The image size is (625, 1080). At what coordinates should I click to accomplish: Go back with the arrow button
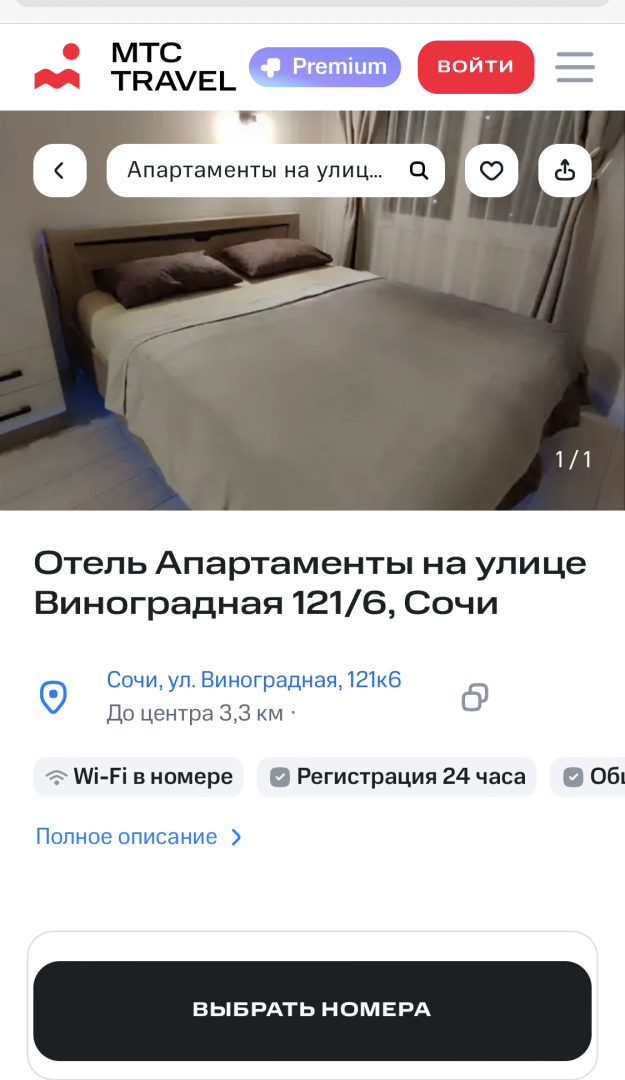click(x=60, y=171)
